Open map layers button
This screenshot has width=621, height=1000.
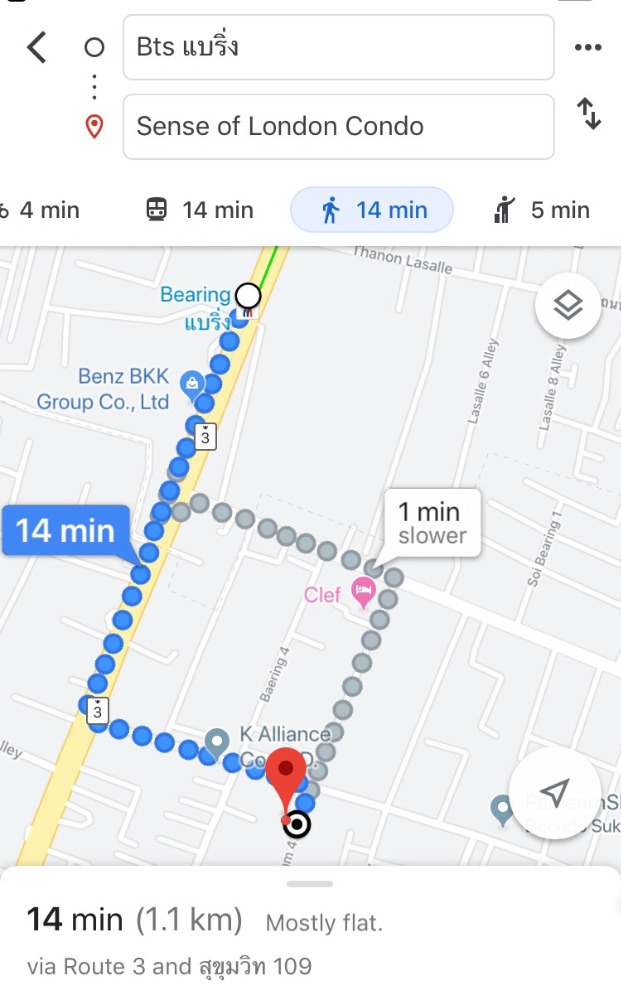[x=567, y=305]
